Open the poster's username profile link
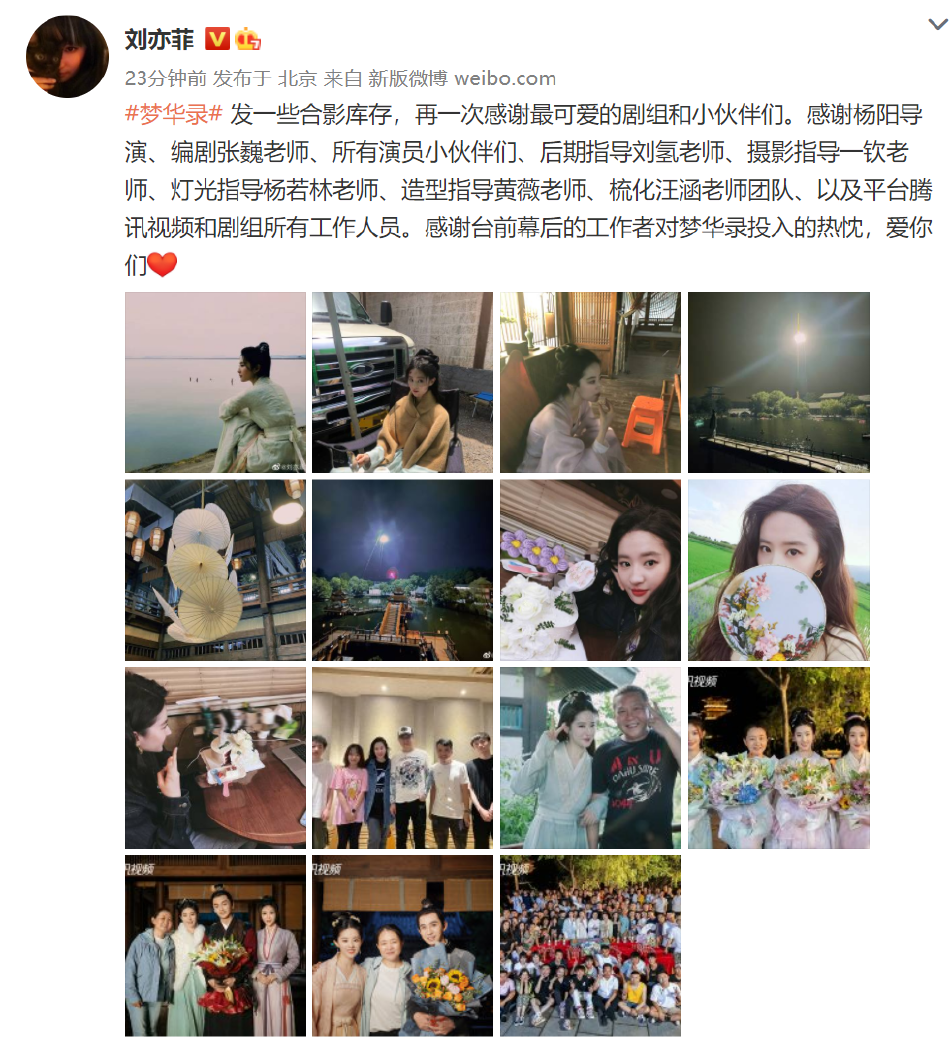950x1052 pixels. pos(160,39)
